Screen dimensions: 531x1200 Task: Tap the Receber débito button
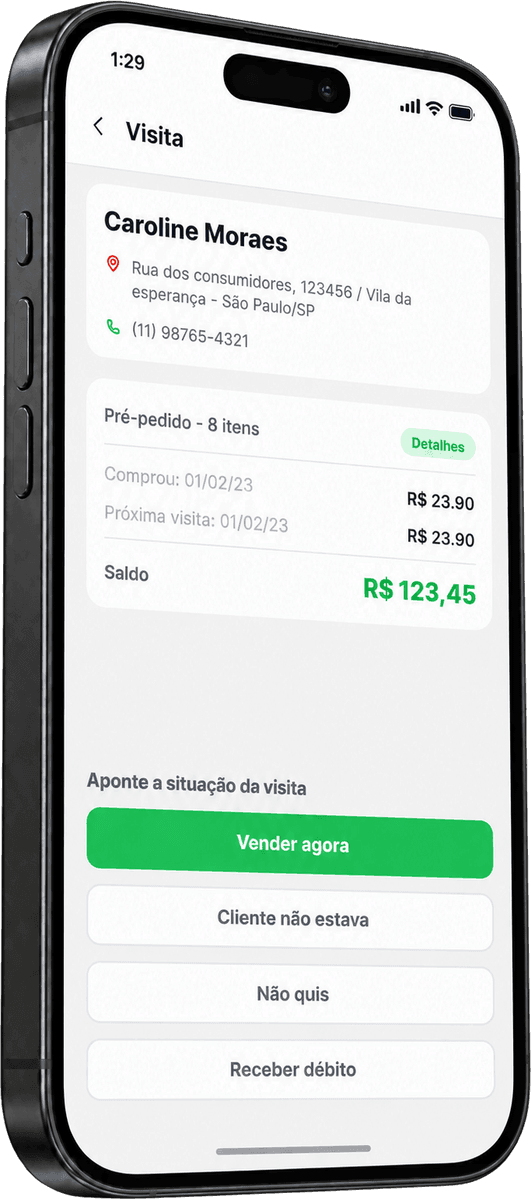click(292, 1069)
